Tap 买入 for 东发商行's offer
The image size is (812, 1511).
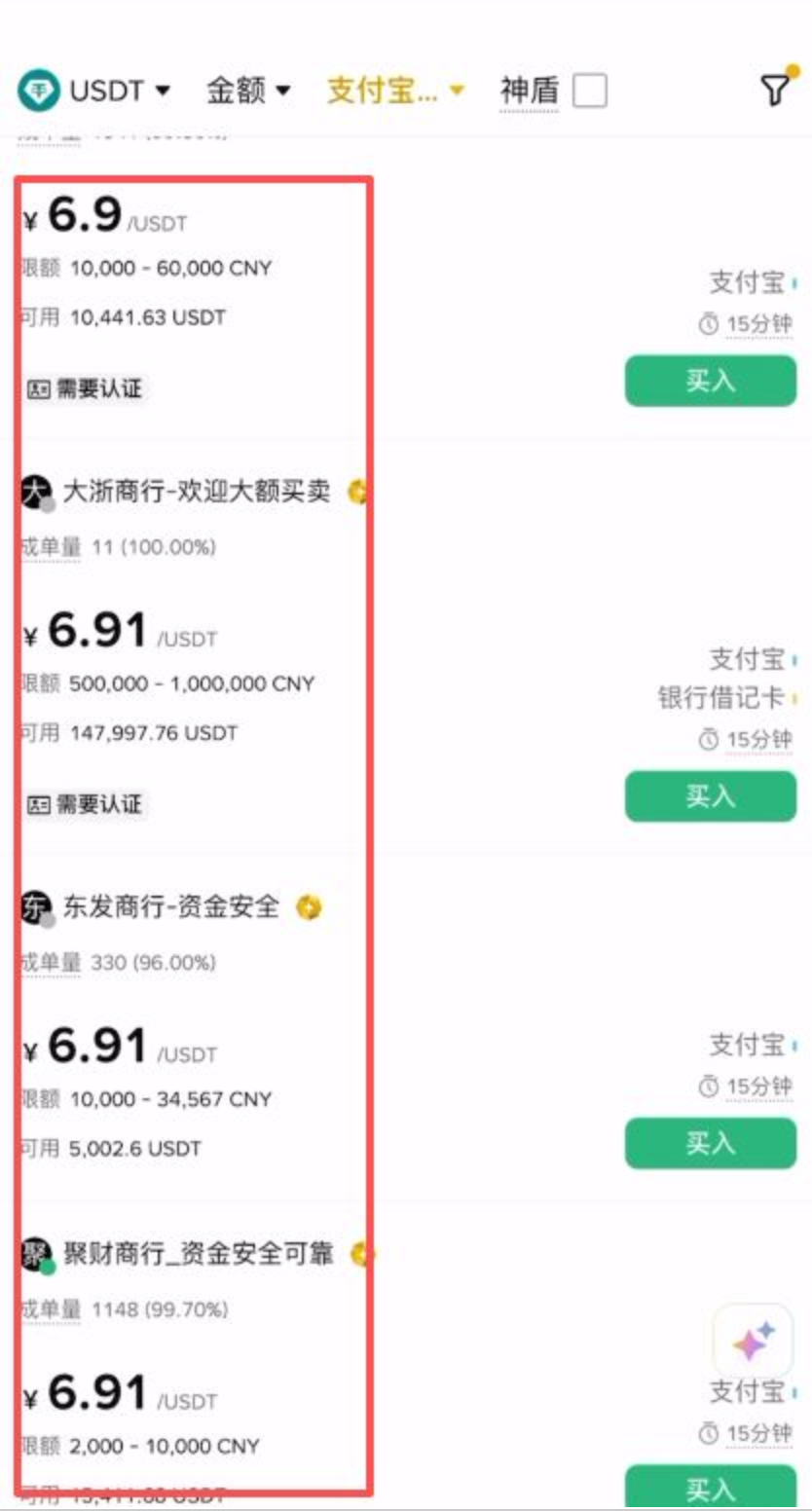(x=710, y=1143)
